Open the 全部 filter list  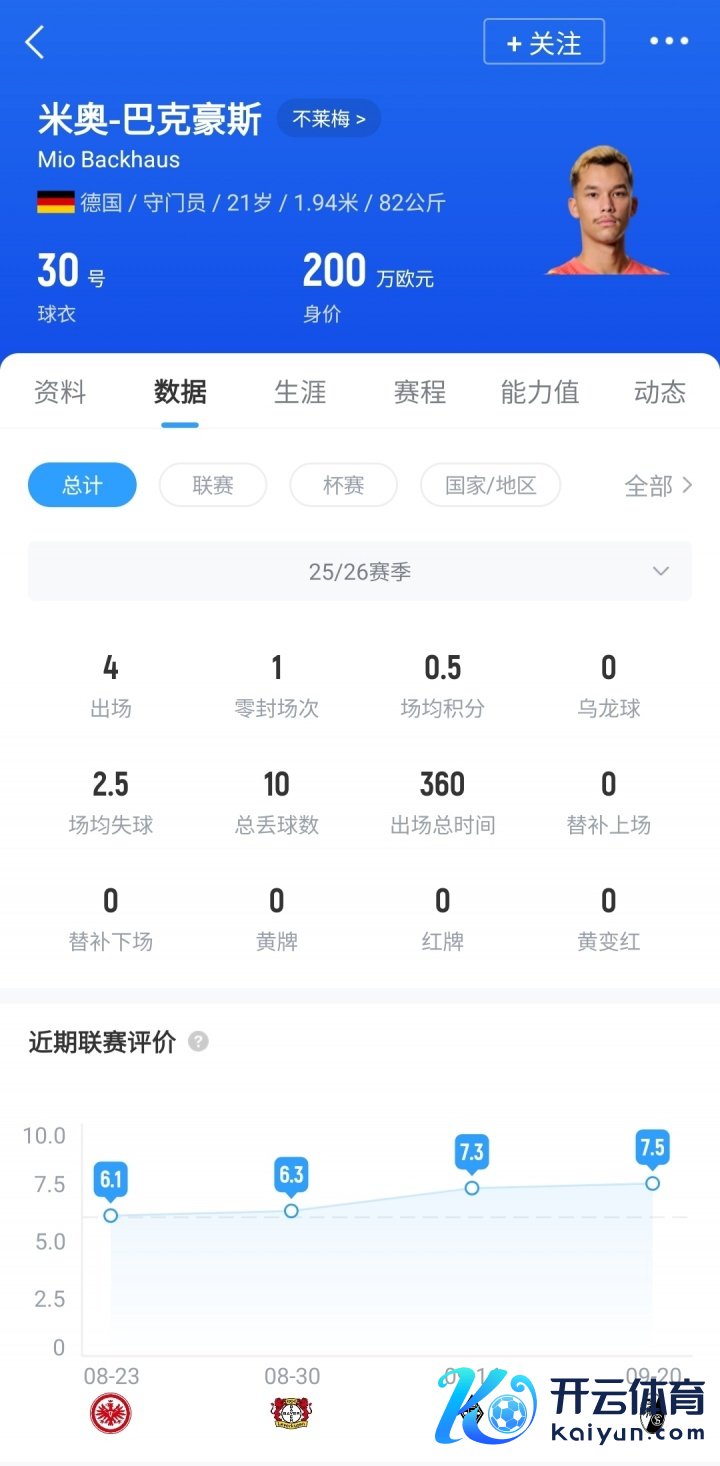(x=658, y=486)
